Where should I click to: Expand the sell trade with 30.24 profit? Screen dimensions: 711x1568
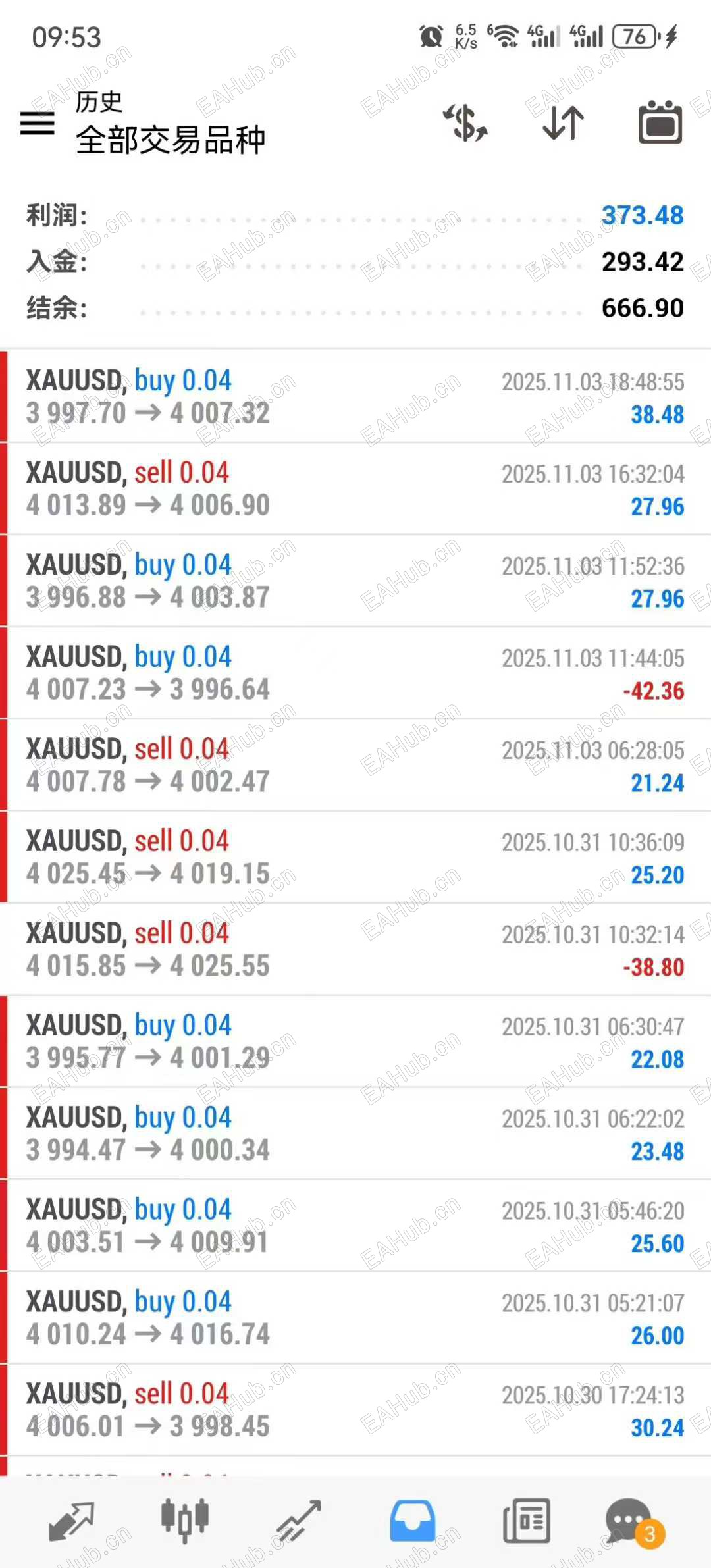click(355, 1410)
